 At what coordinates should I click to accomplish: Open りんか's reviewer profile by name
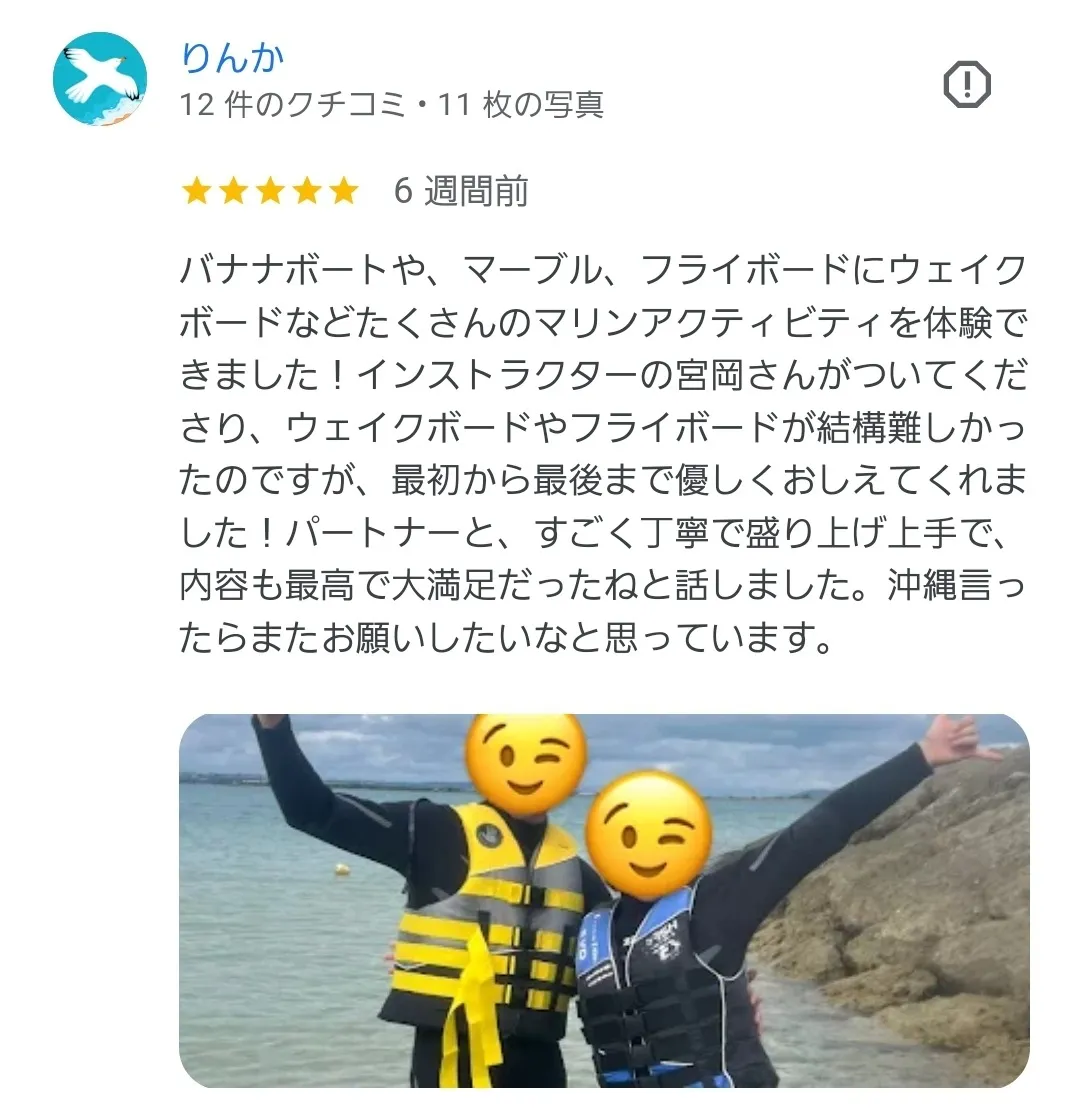click(232, 57)
